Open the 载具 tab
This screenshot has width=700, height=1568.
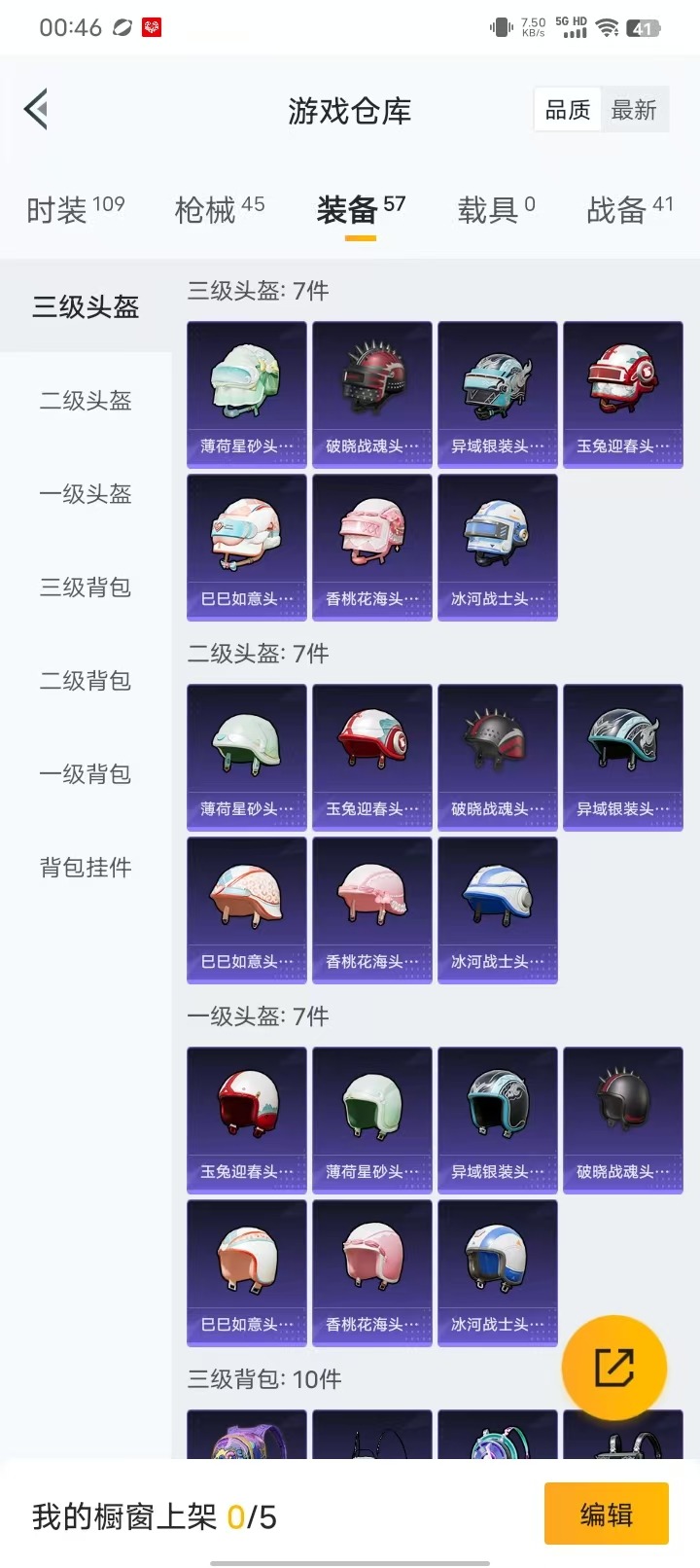(x=496, y=209)
